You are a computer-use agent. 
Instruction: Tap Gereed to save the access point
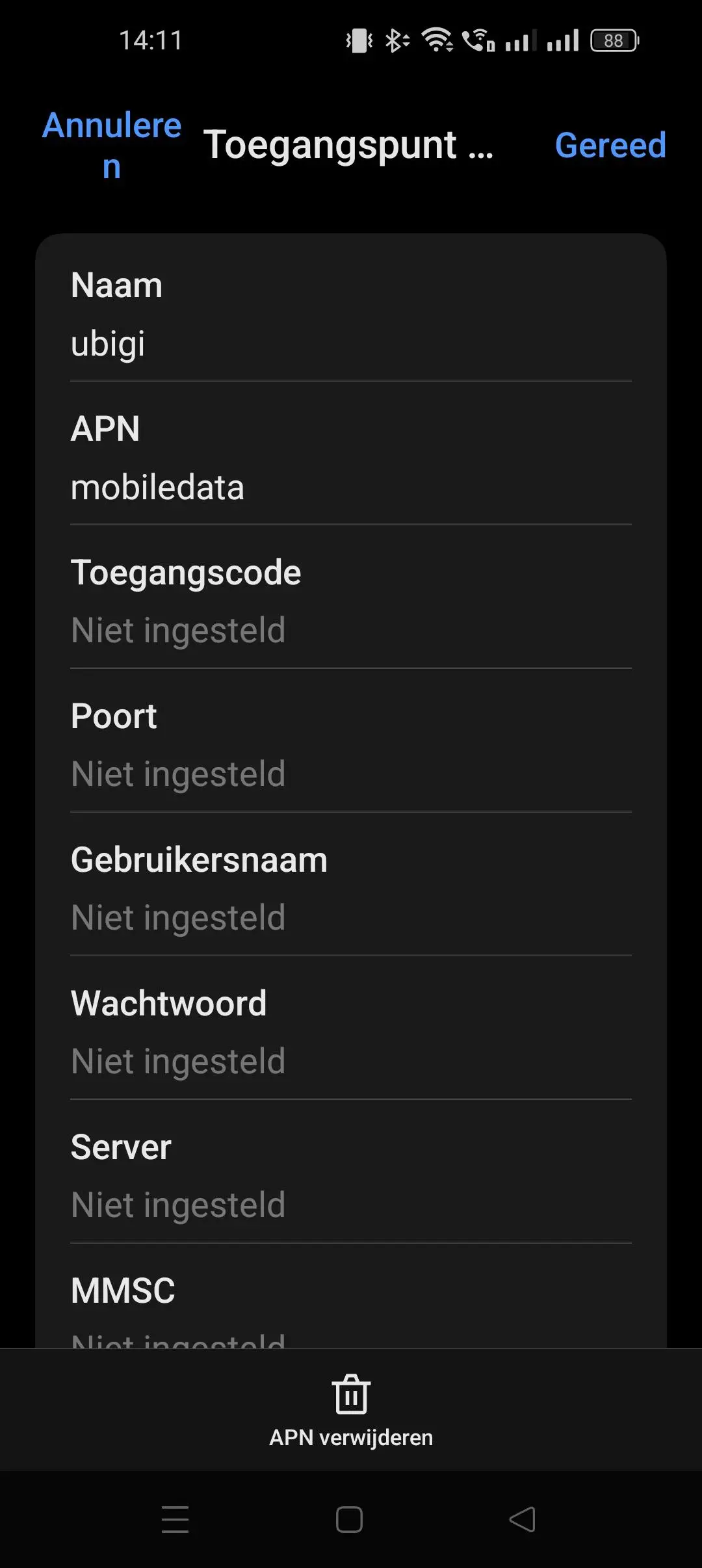point(610,145)
